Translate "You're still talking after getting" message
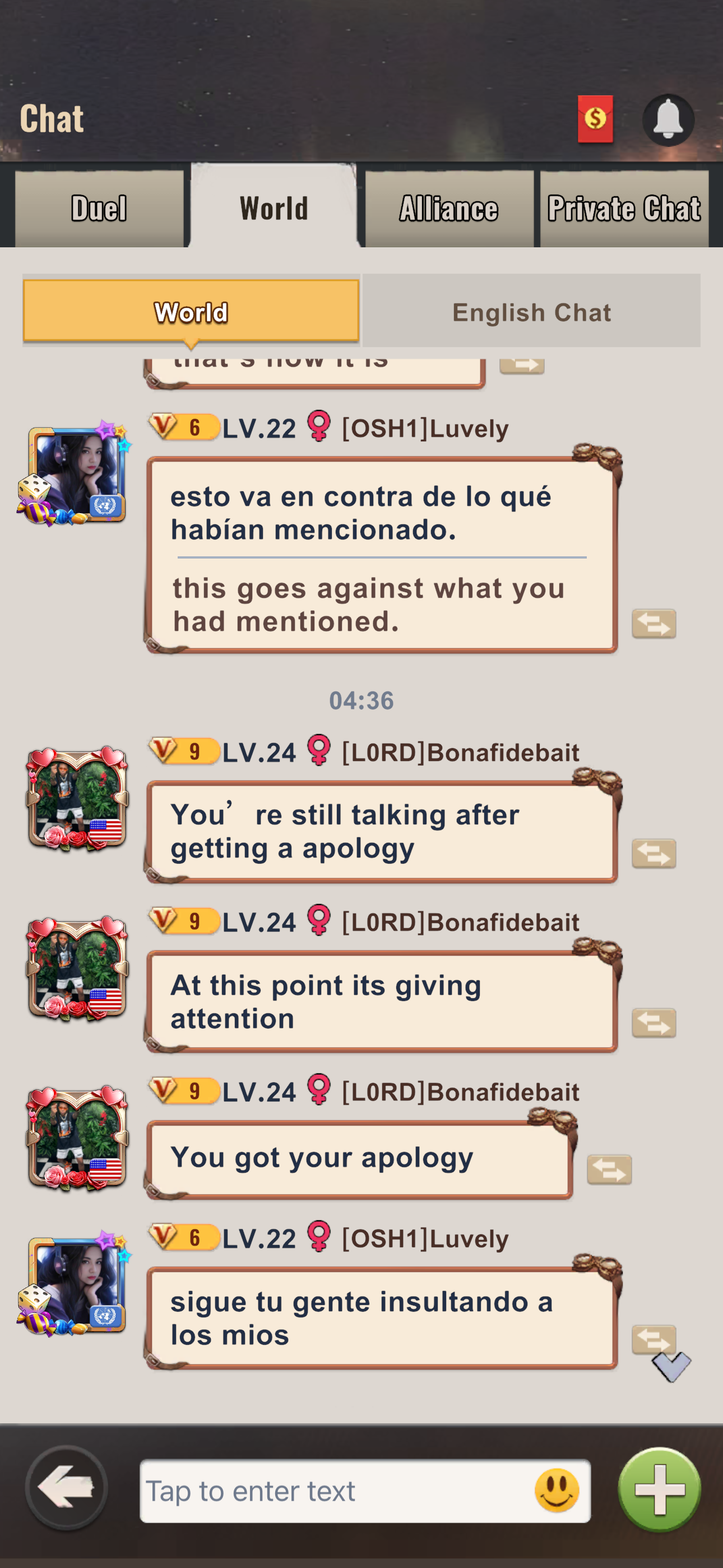723x1568 pixels. (x=654, y=854)
